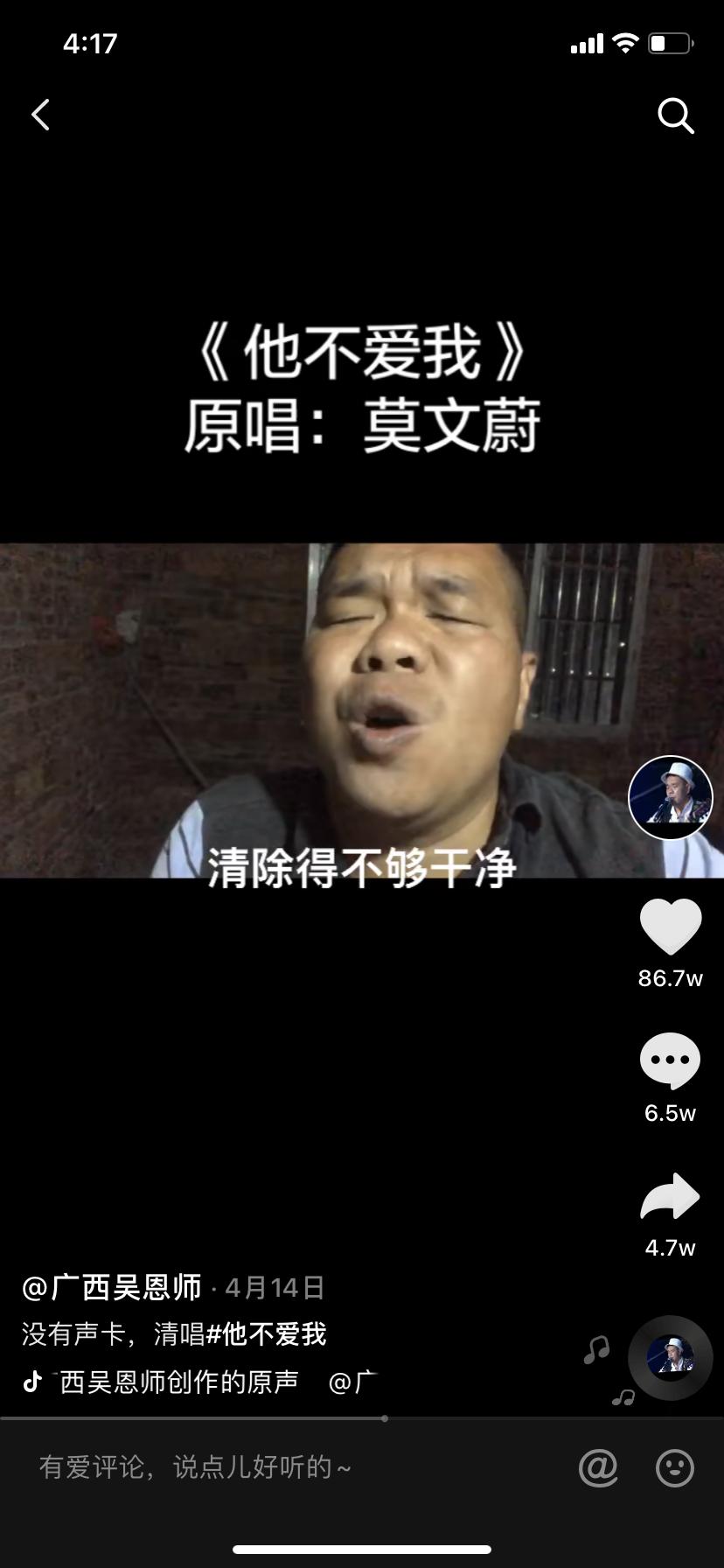Viewport: 724px width, 1568px height.
Task: Tap the @ mention icon in comment bar
Action: pyautogui.click(x=597, y=1468)
